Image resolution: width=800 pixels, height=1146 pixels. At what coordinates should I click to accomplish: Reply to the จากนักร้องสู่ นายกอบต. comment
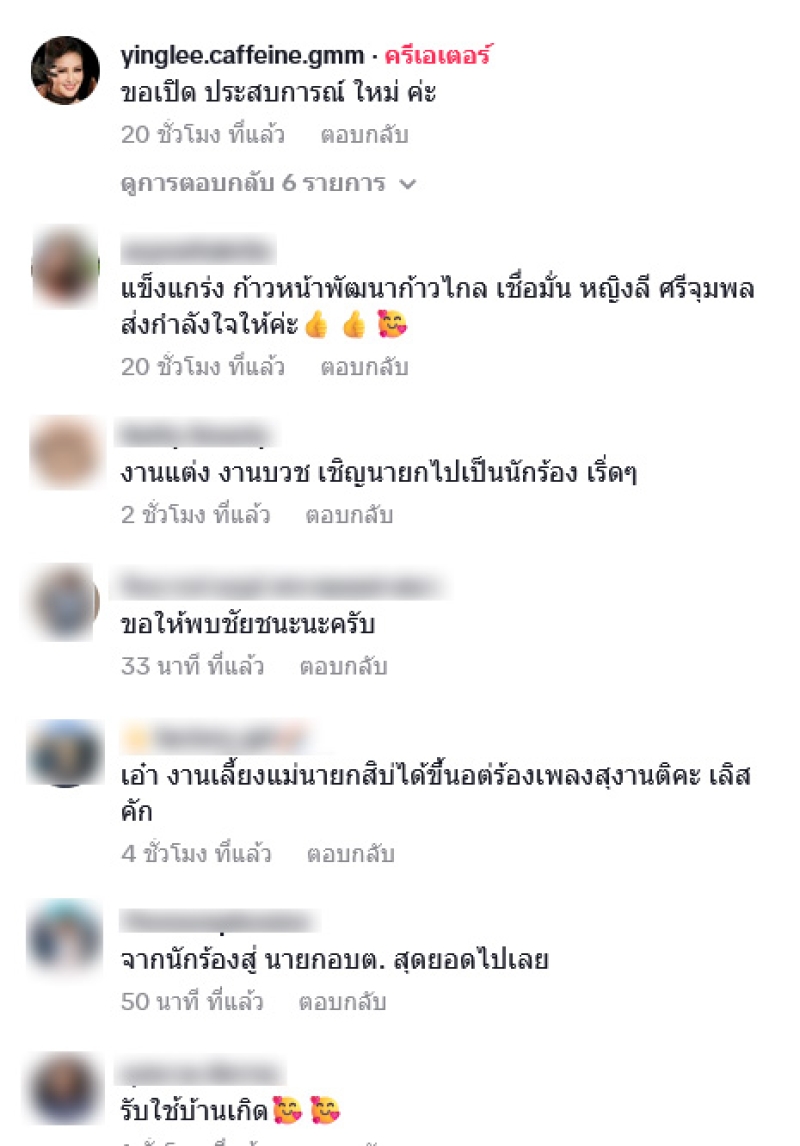(x=343, y=1002)
